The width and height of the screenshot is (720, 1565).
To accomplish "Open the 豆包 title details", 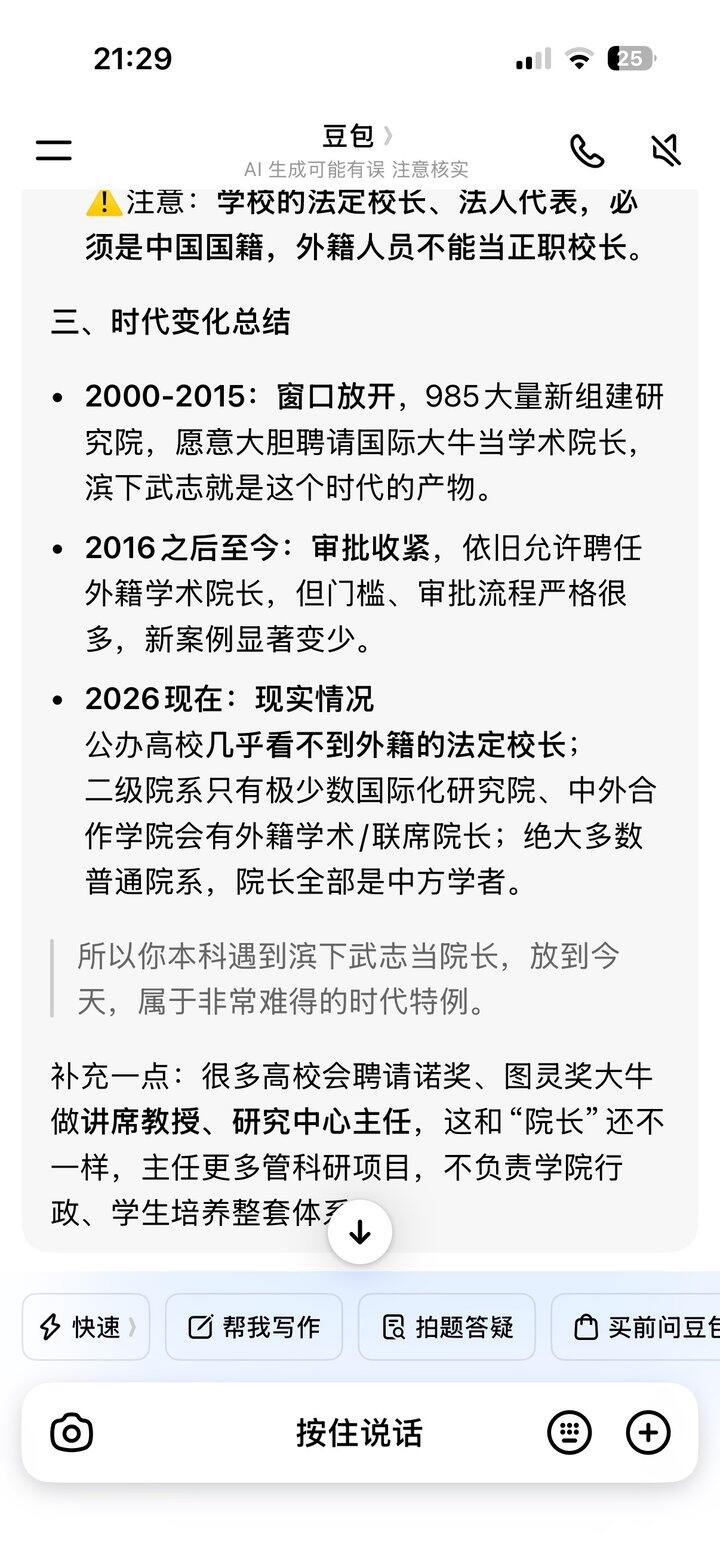I will (357, 136).
